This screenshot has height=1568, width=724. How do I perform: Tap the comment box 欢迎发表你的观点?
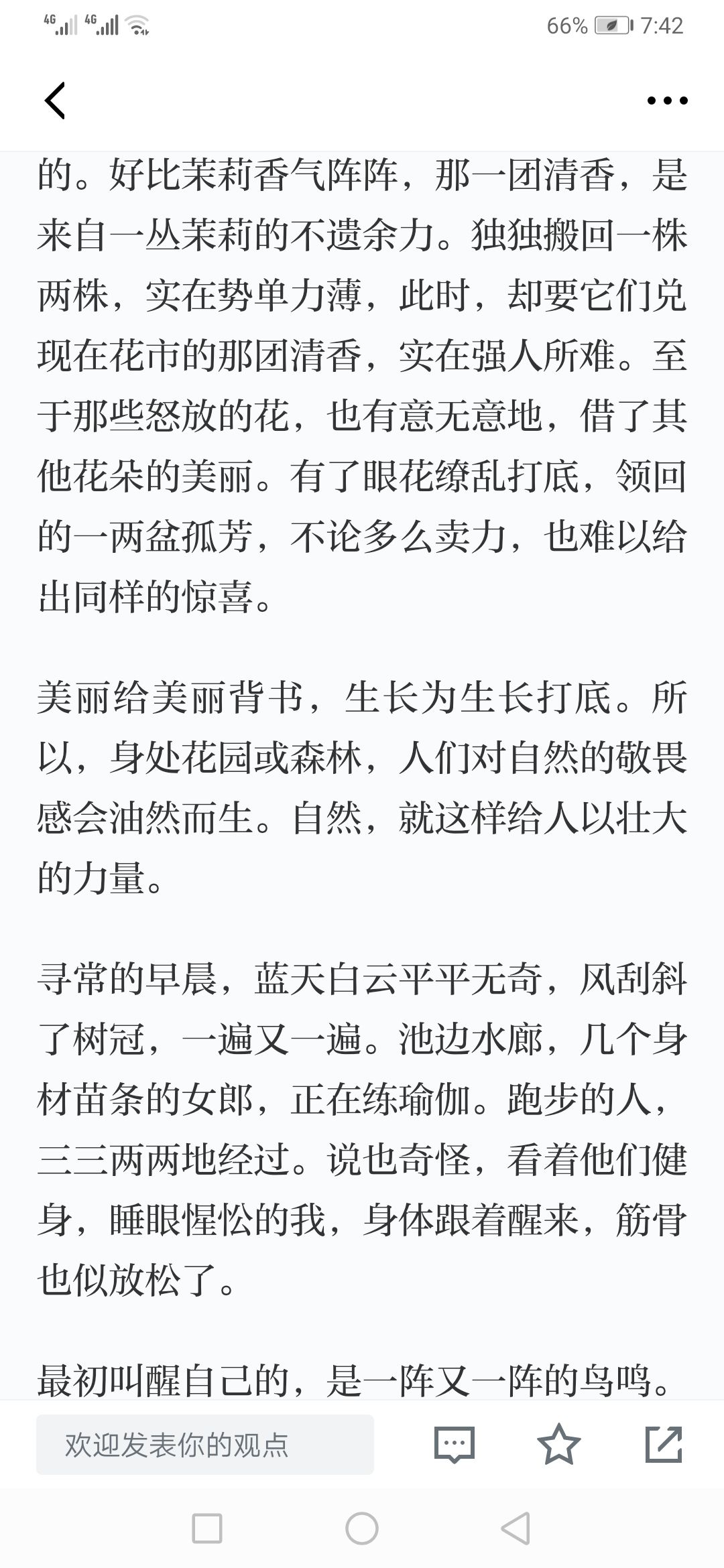pos(205,1445)
